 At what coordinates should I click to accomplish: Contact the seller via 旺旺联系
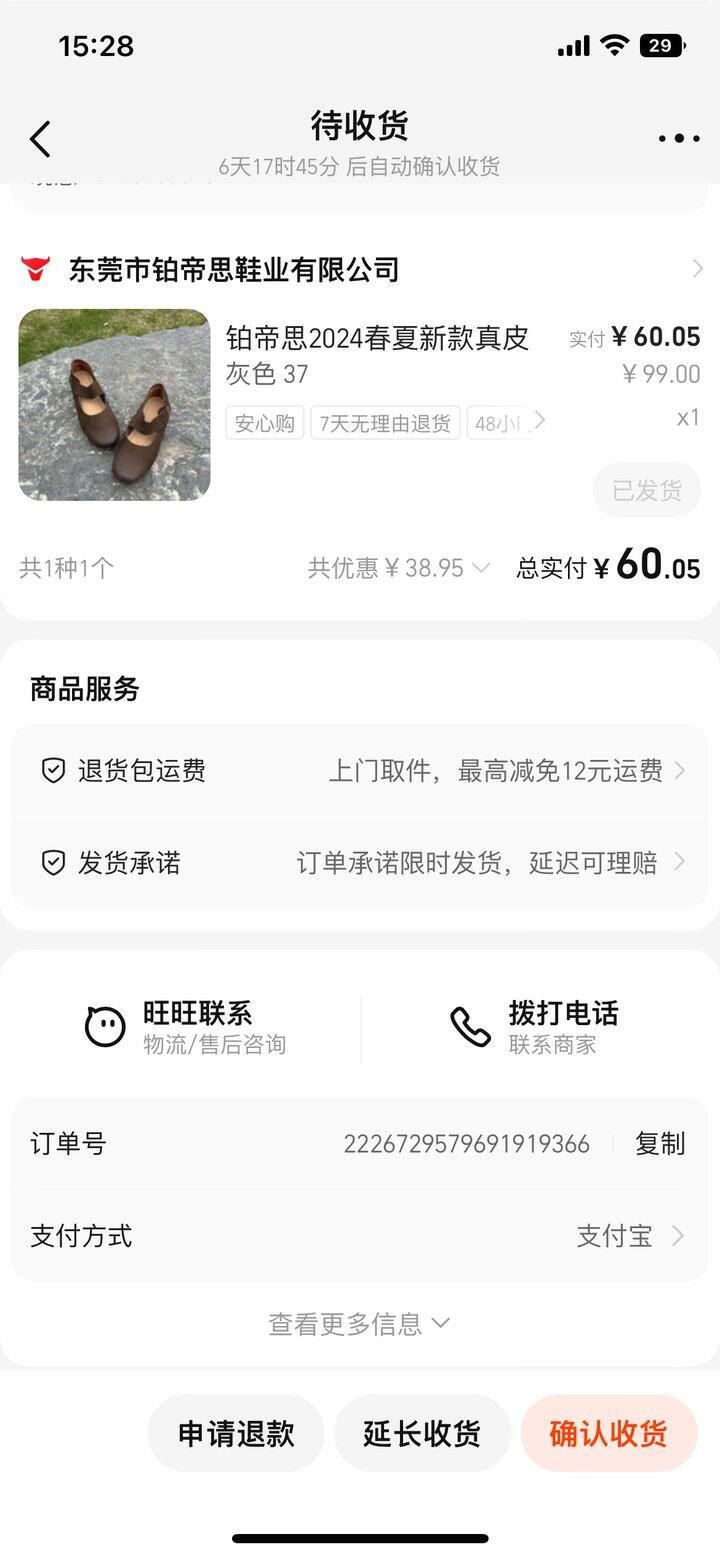click(186, 1028)
